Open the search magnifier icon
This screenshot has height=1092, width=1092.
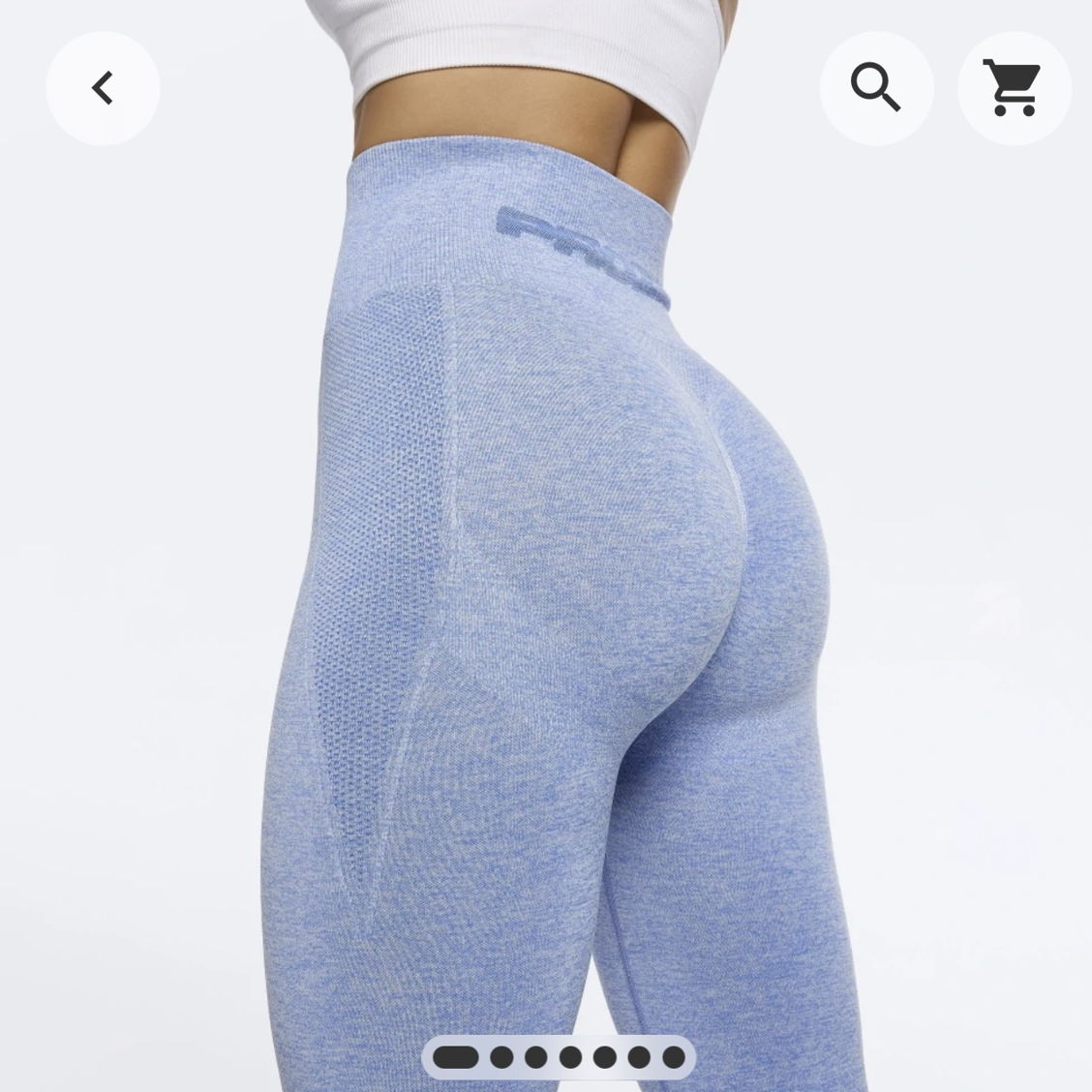876,88
